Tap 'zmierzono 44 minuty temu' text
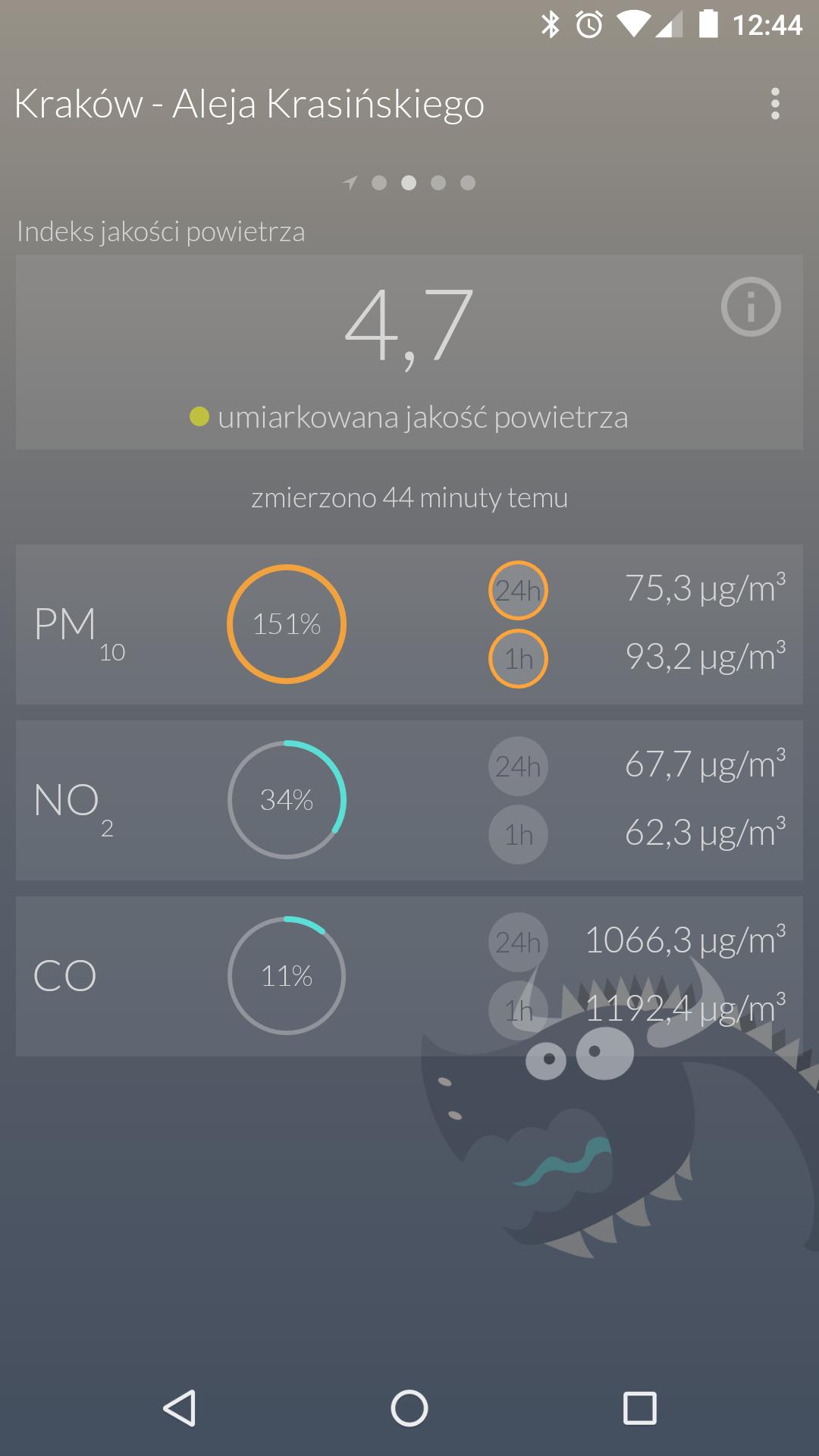 (x=409, y=498)
